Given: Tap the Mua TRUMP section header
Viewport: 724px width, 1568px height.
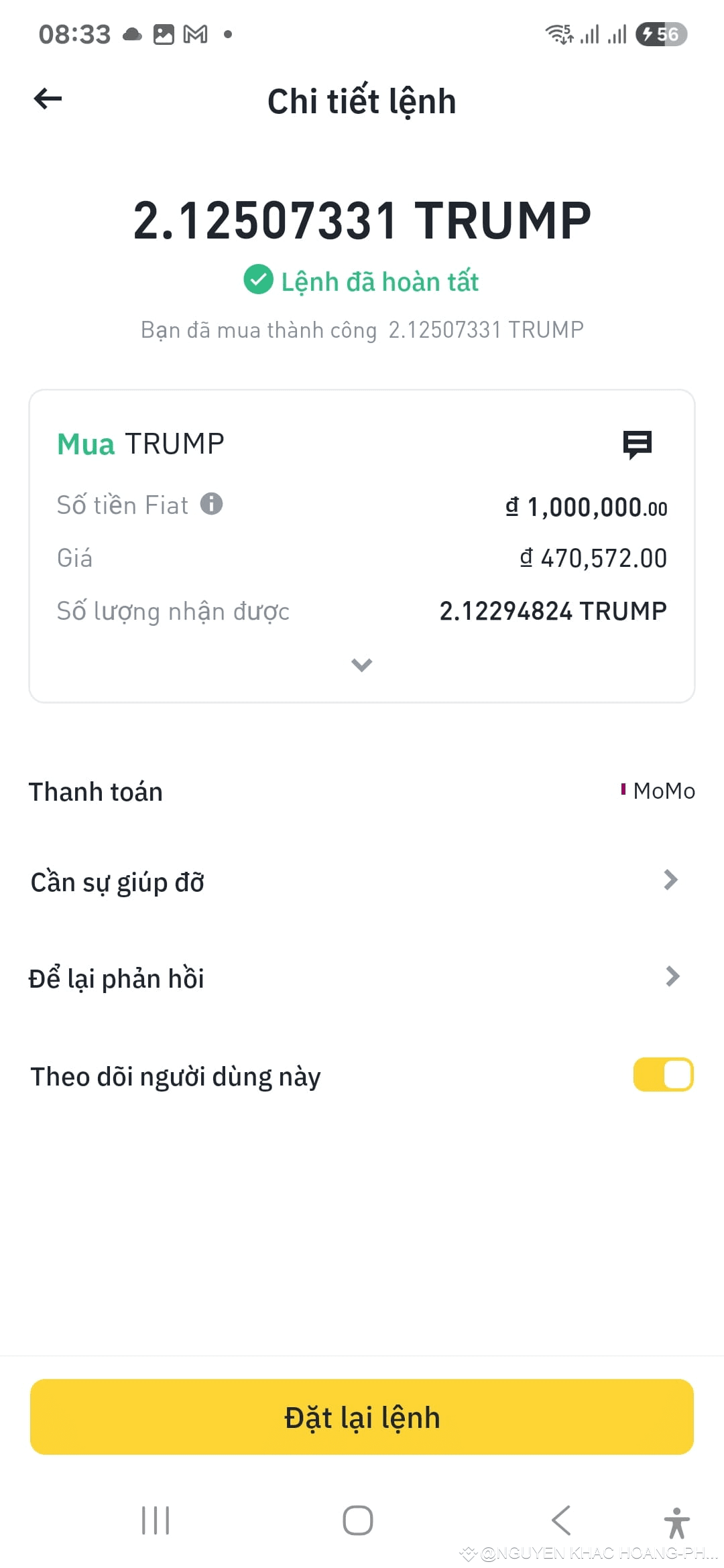Looking at the screenshot, I should pos(139,442).
